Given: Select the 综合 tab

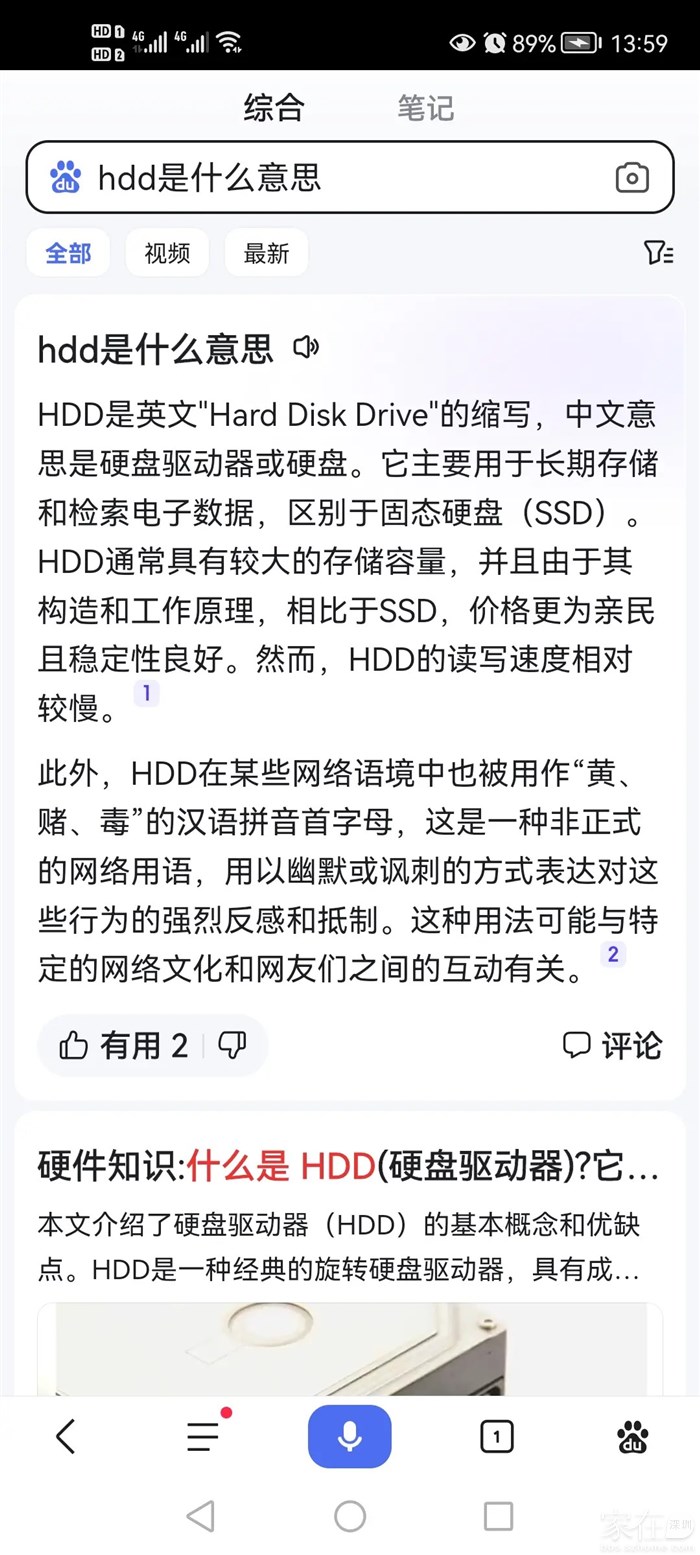Looking at the screenshot, I should tap(273, 107).
